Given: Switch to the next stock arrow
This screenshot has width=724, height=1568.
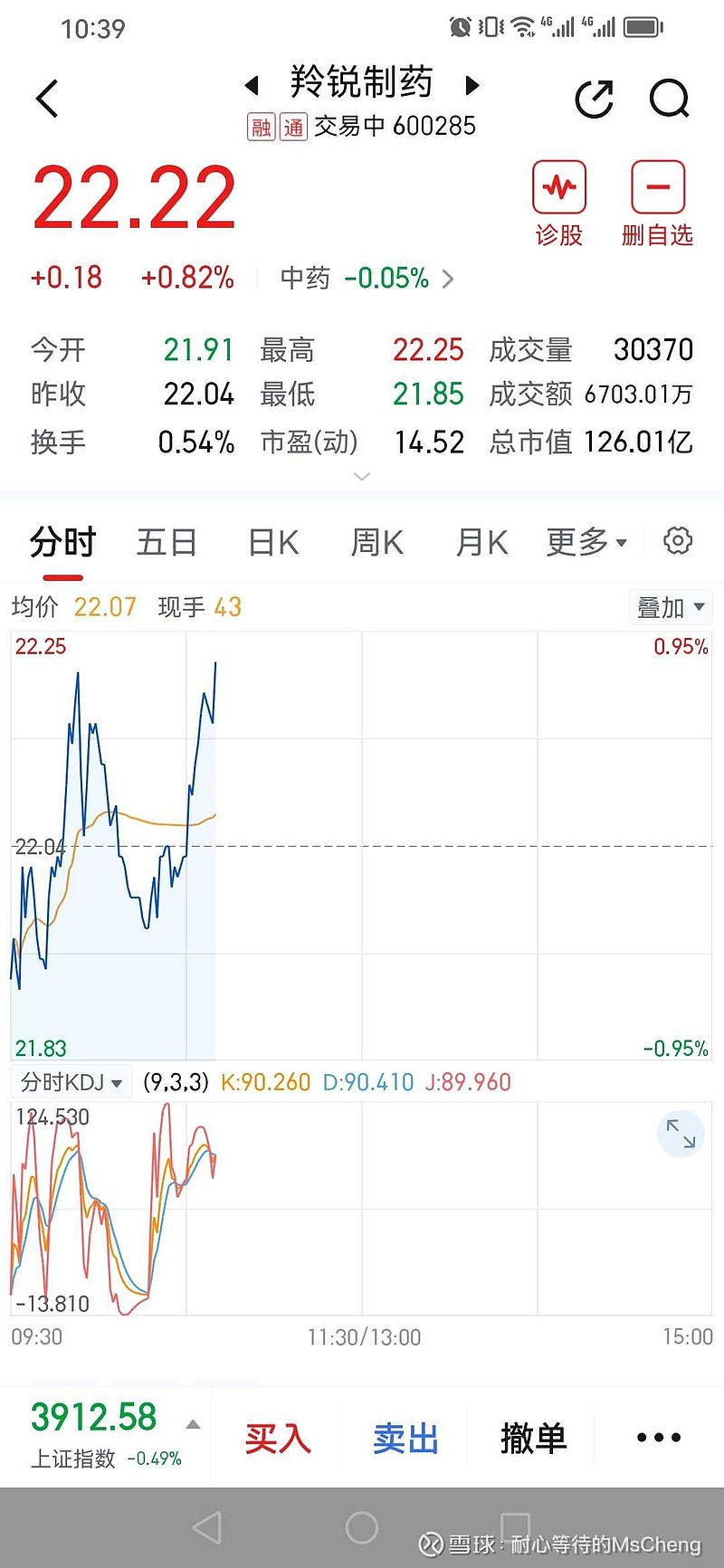Looking at the screenshot, I should [x=472, y=85].
